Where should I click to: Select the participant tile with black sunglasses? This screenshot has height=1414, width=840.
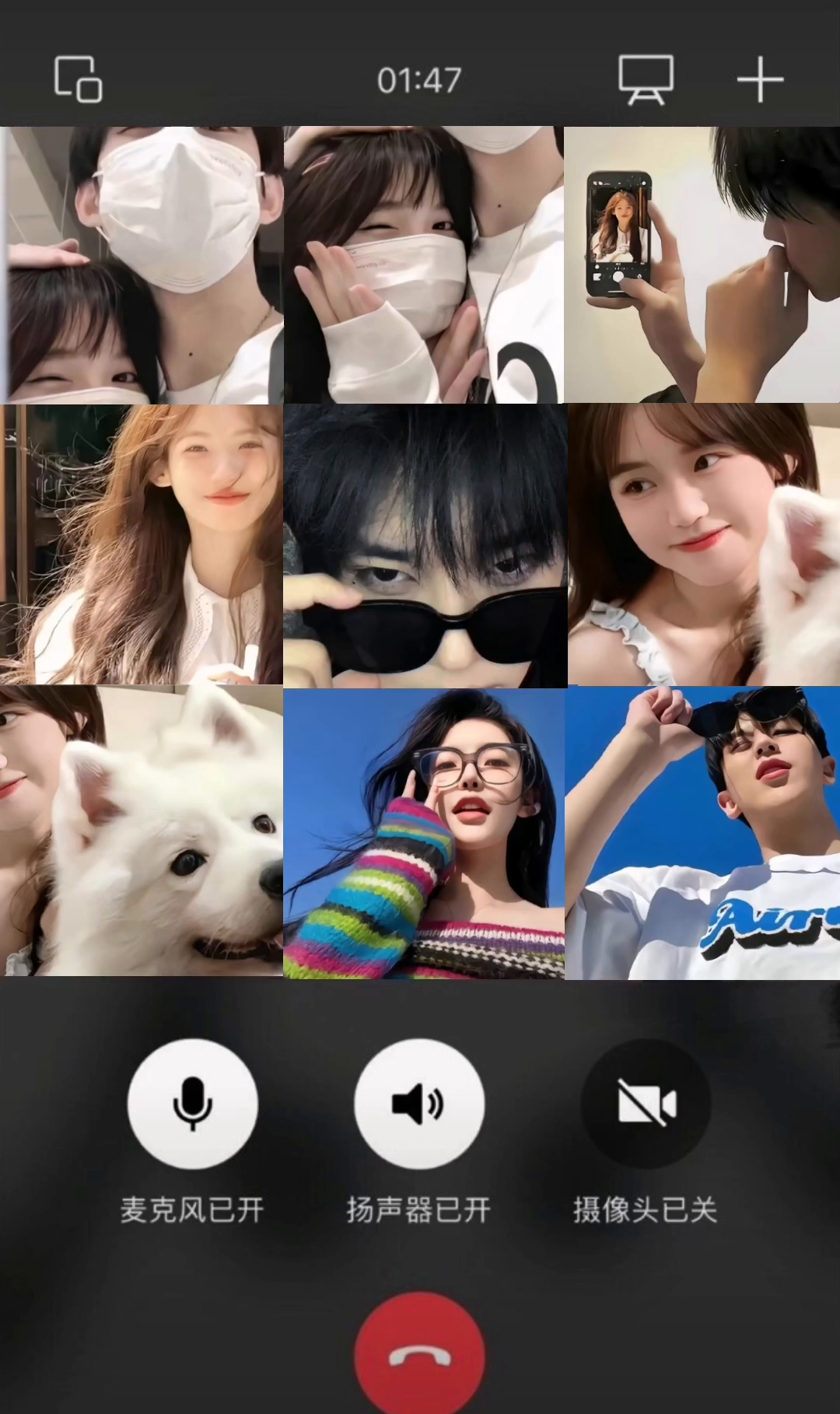(424, 546)
